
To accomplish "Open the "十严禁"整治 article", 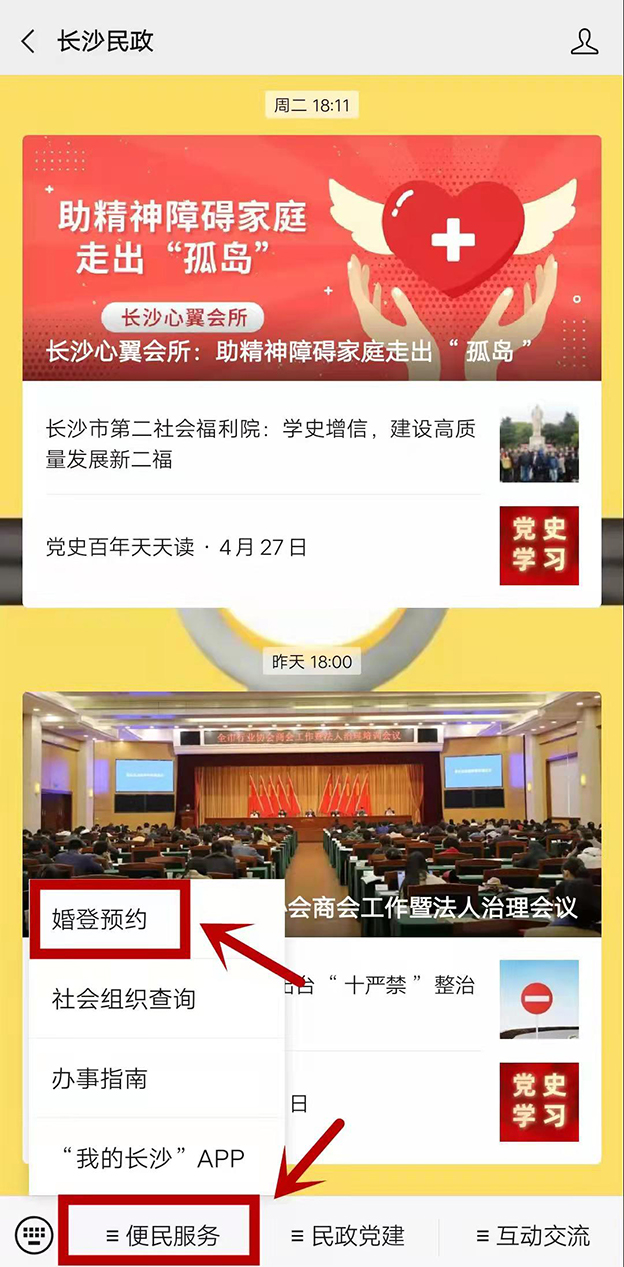I will 443,997.
